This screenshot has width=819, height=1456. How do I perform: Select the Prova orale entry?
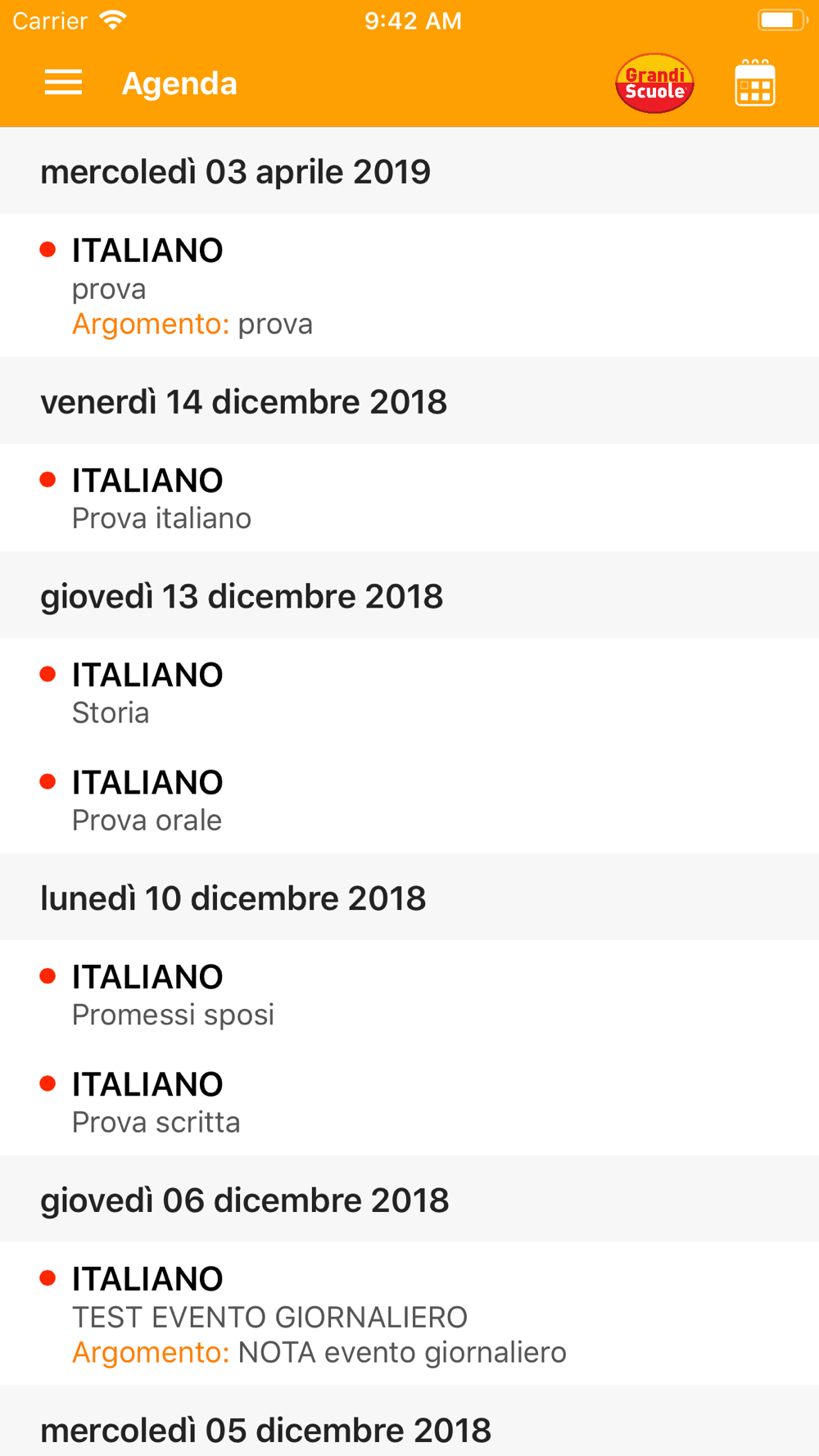click(x=409, y=799)
